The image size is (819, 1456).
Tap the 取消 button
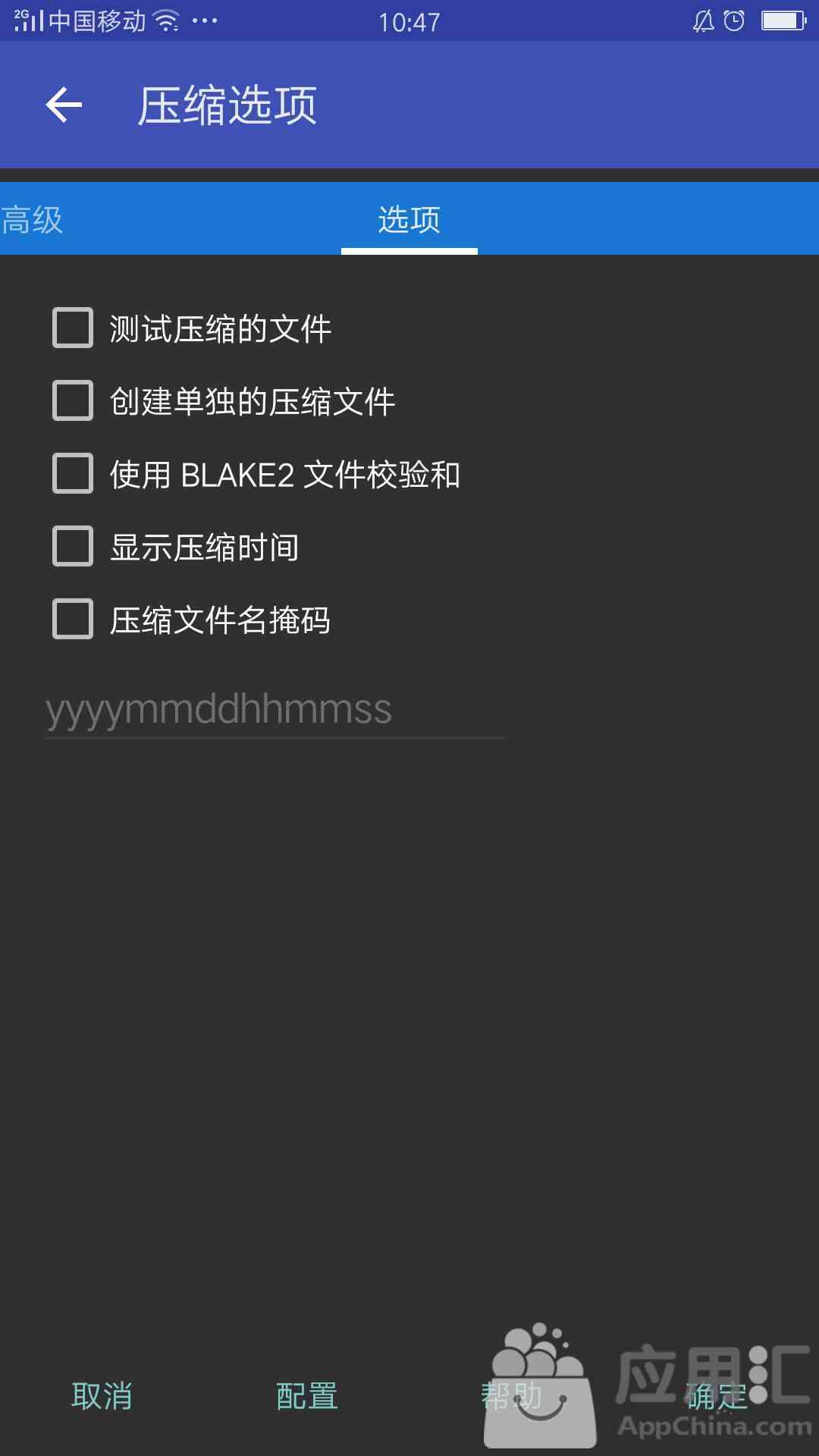pos(102,1395)
